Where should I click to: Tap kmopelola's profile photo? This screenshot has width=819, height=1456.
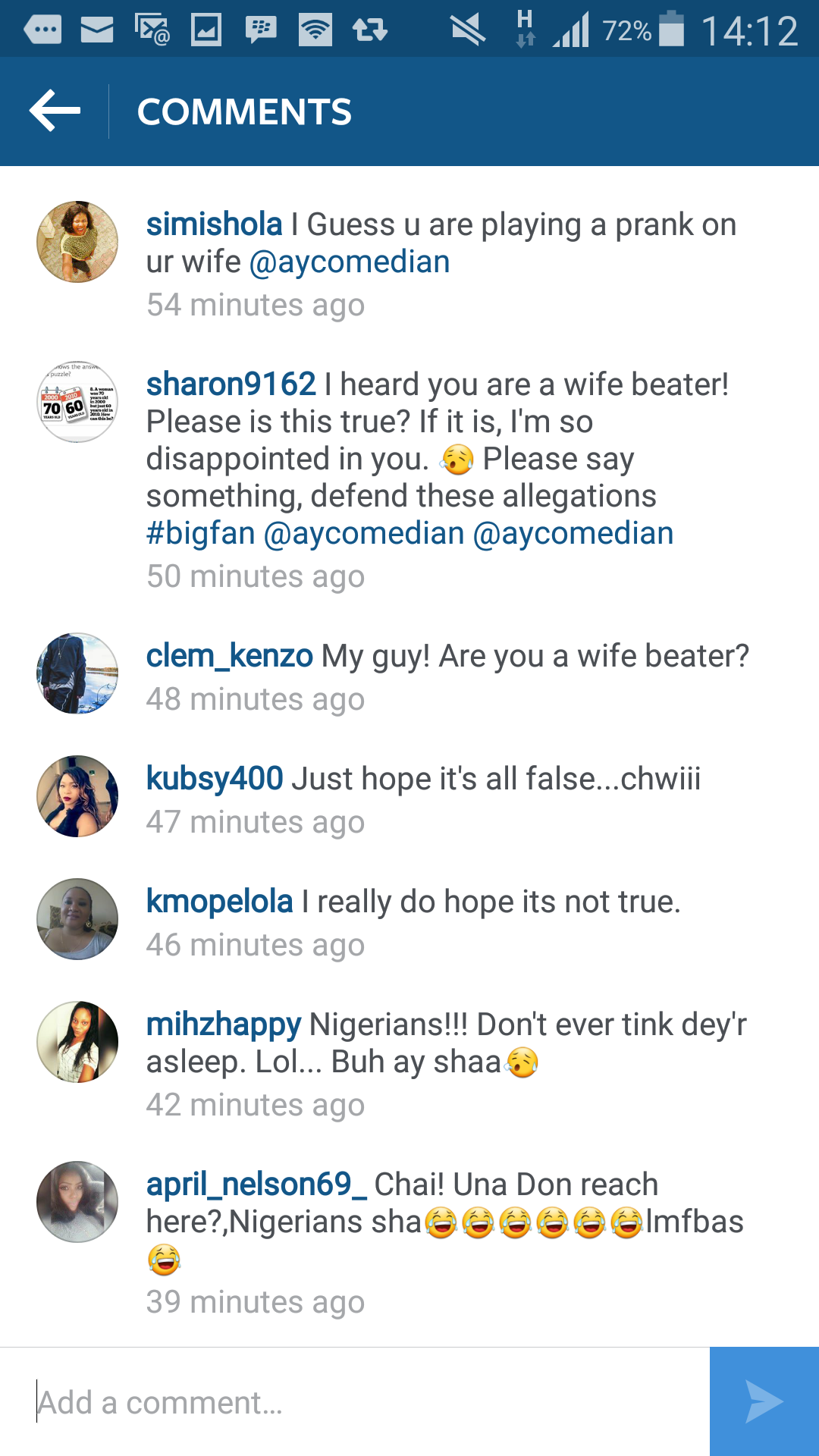tap(77, 919)
